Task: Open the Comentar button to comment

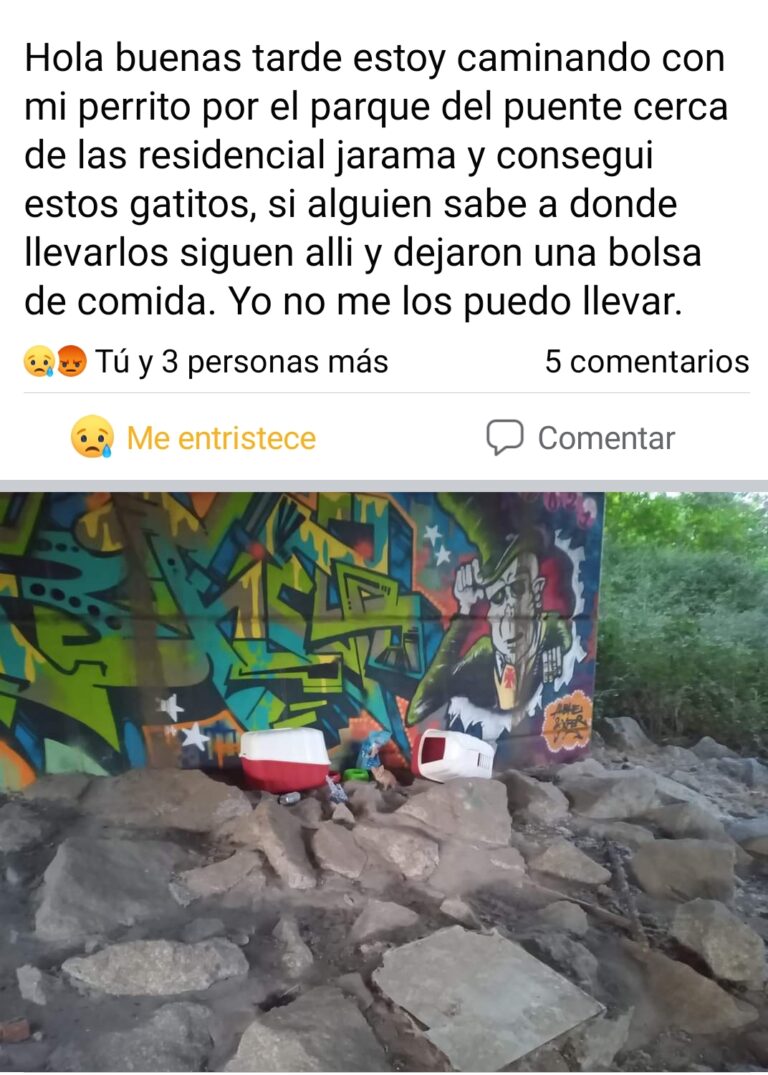Action: (580, 438)
